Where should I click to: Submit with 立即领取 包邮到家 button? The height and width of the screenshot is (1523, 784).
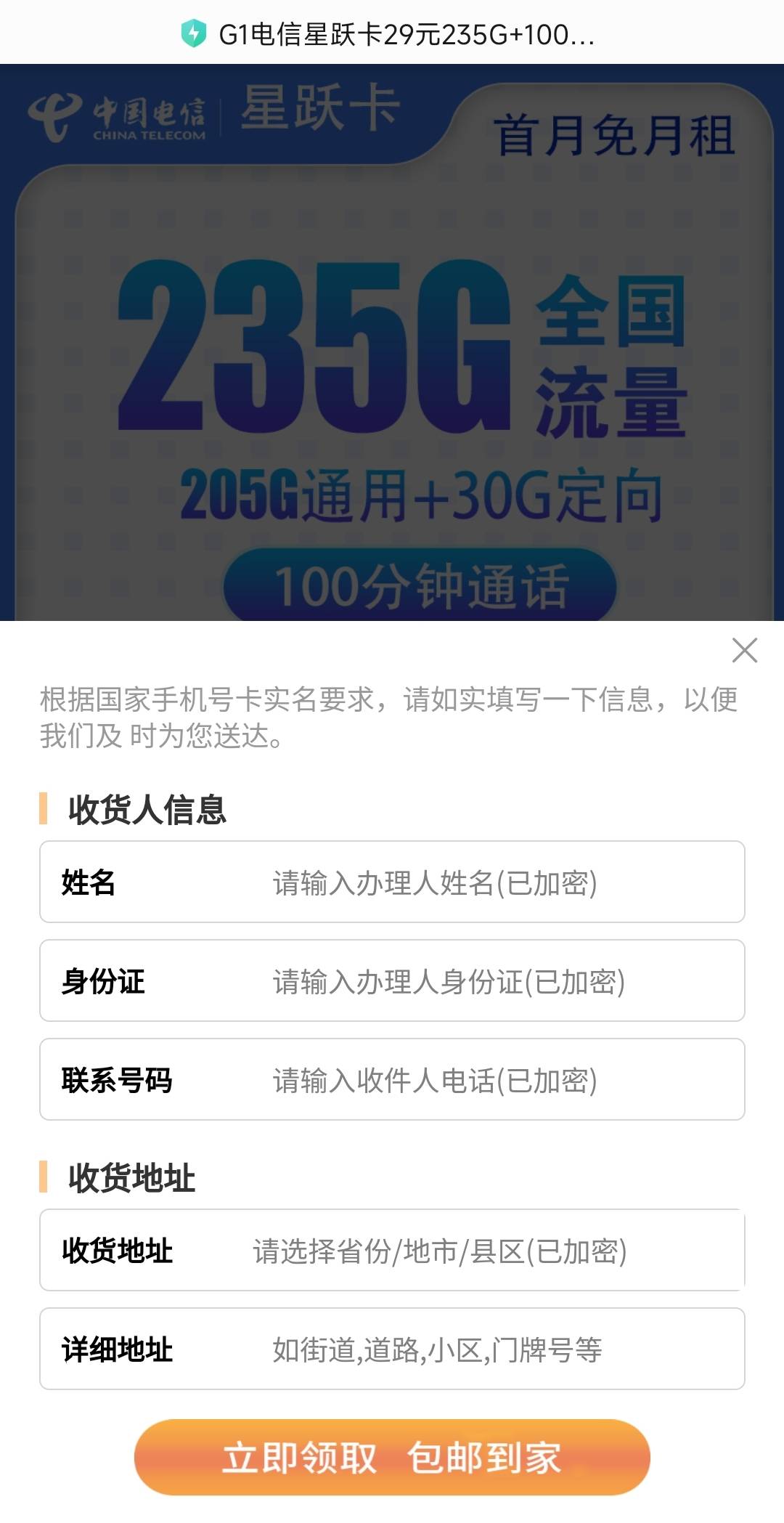(392, 1458)
